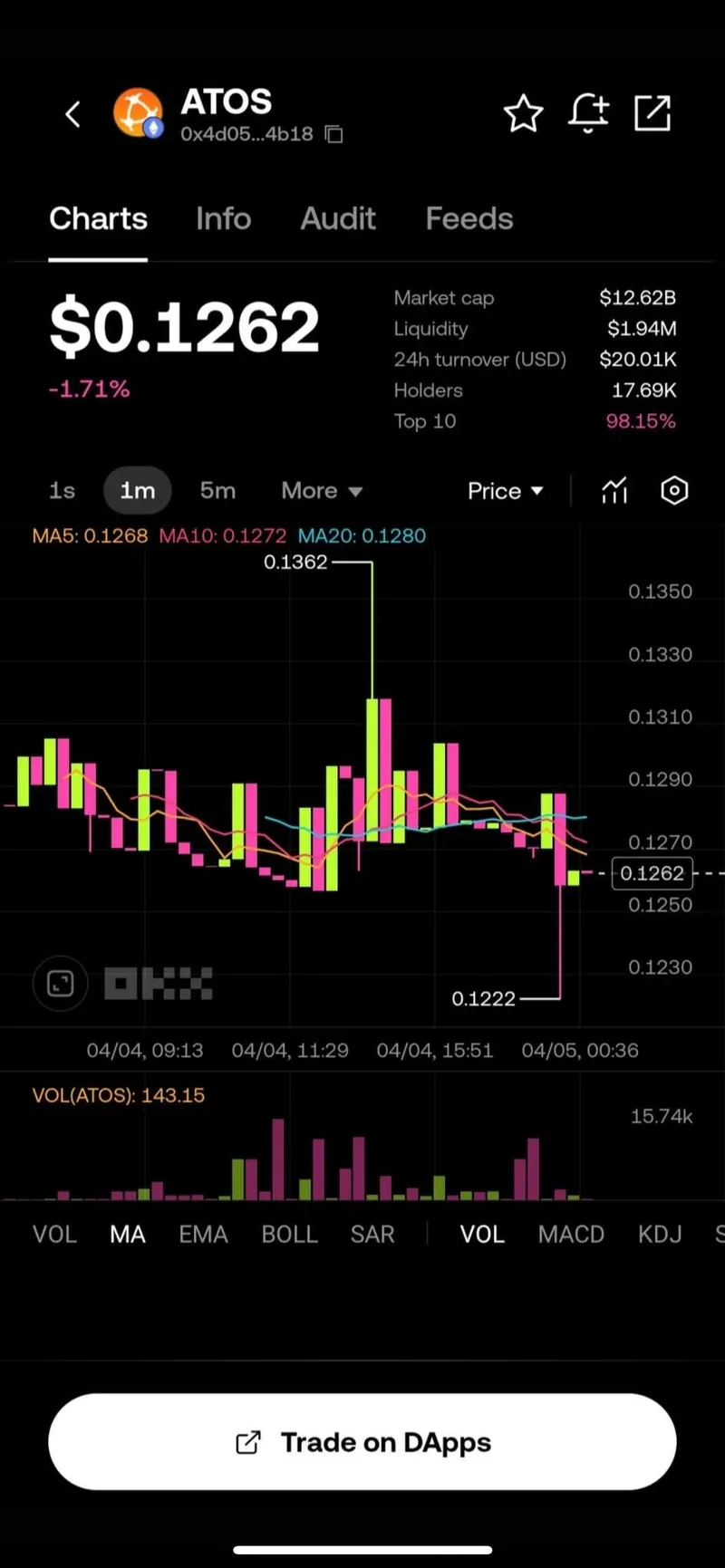The image size is (725, 1568).
Task: Expand the More intervals dropdown
Action: coord(322,490)
